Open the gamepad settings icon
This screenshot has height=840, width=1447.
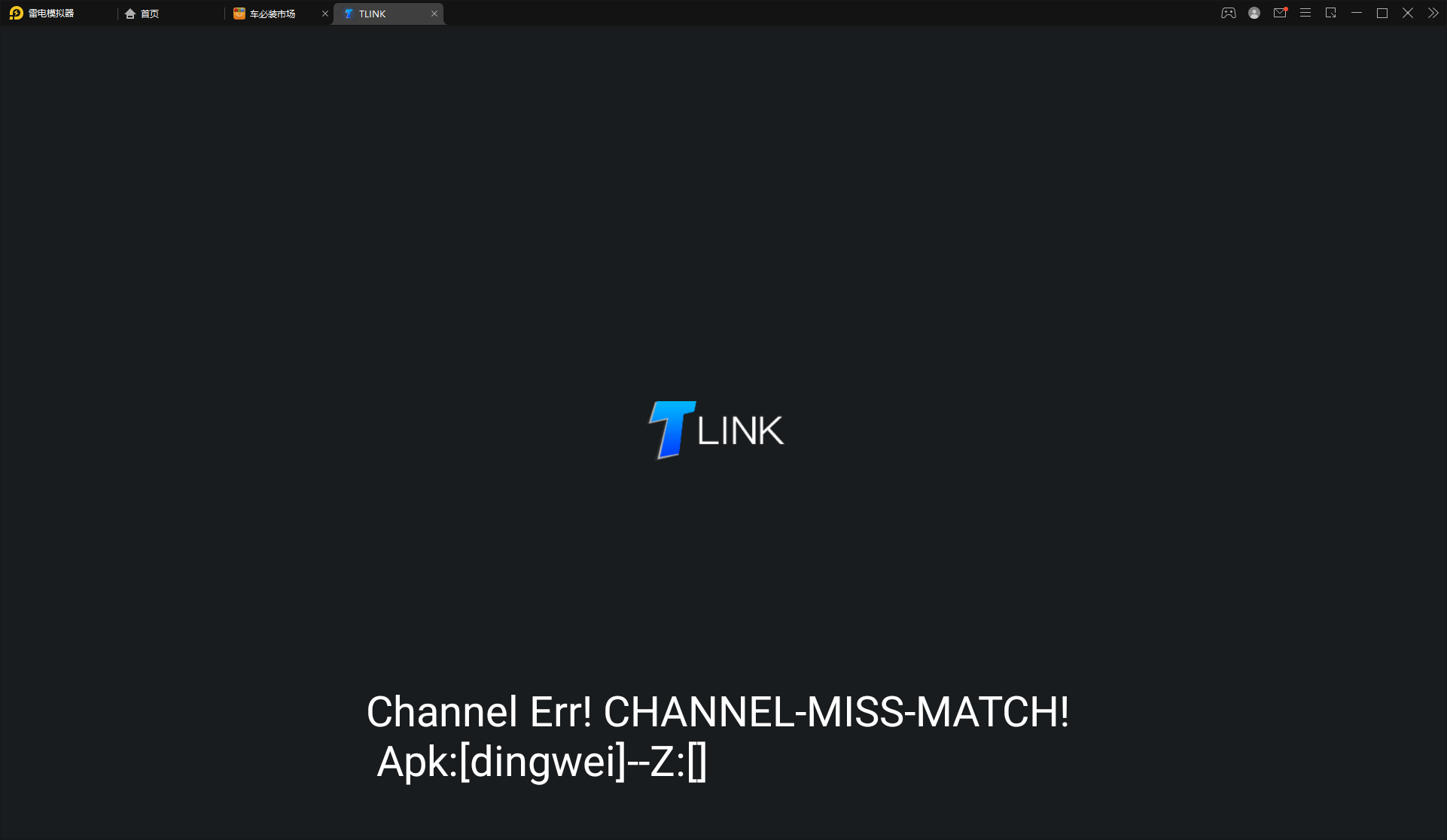point(1229,13)
